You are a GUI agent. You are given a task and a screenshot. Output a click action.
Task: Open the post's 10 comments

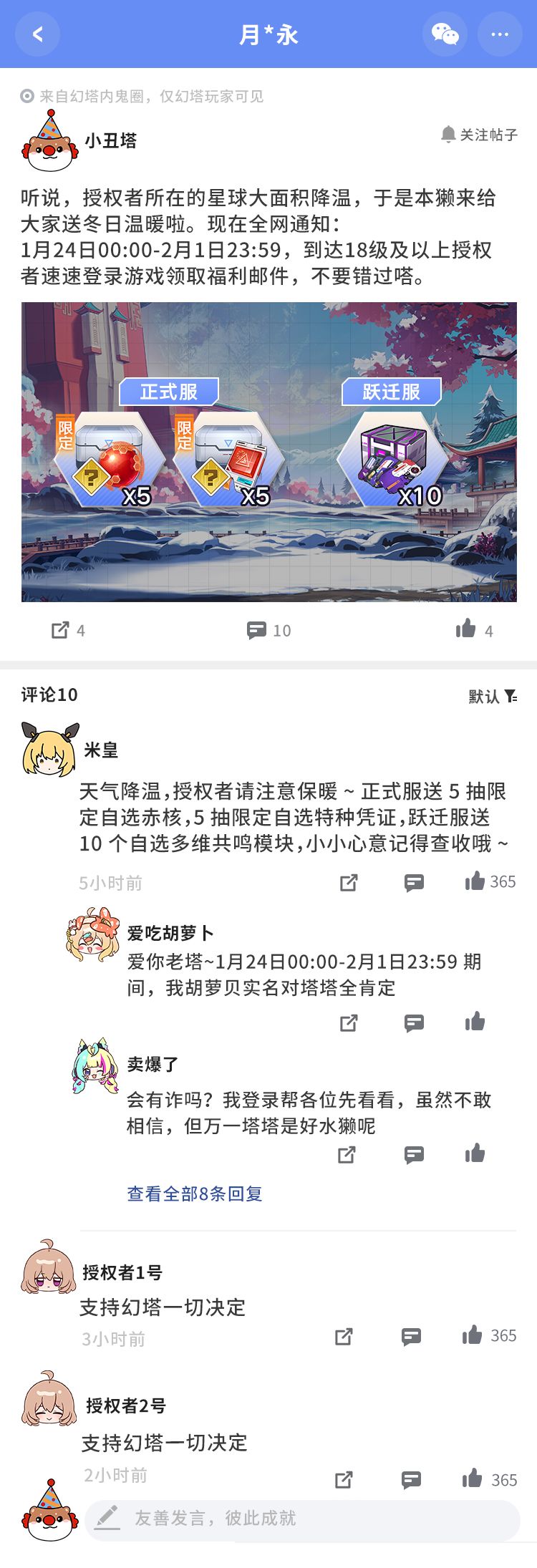tap(268, 630)
